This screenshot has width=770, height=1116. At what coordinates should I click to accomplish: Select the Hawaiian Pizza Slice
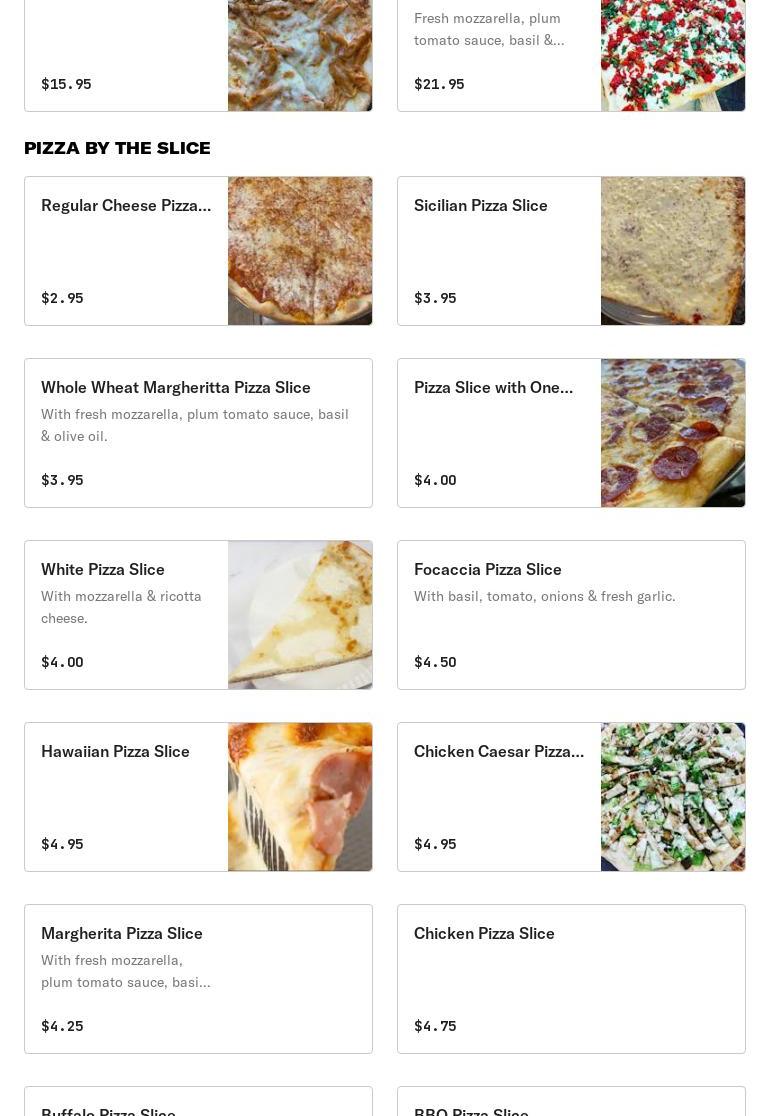click(x=198, y=797)
